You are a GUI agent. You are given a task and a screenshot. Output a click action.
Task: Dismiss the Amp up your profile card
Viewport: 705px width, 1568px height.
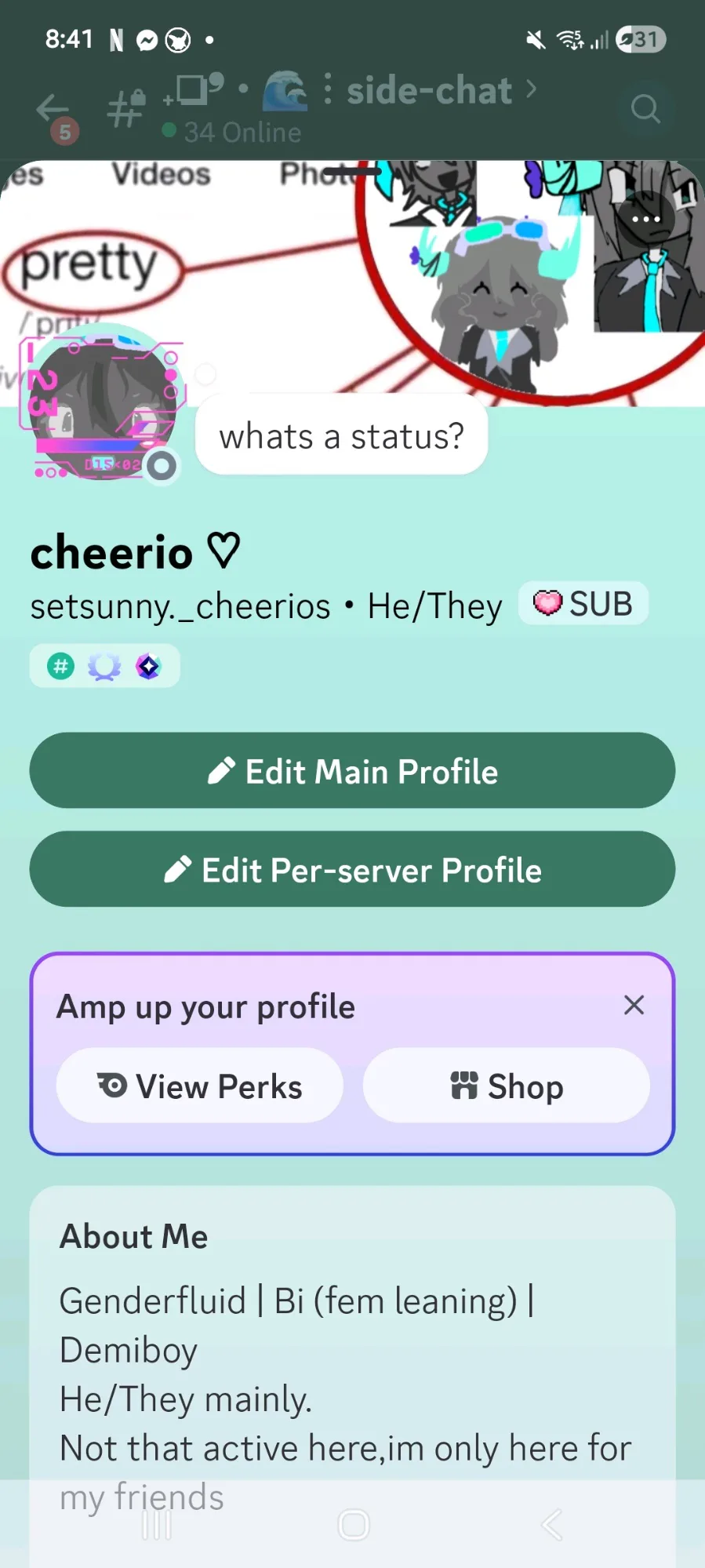tap(634, 1005)
